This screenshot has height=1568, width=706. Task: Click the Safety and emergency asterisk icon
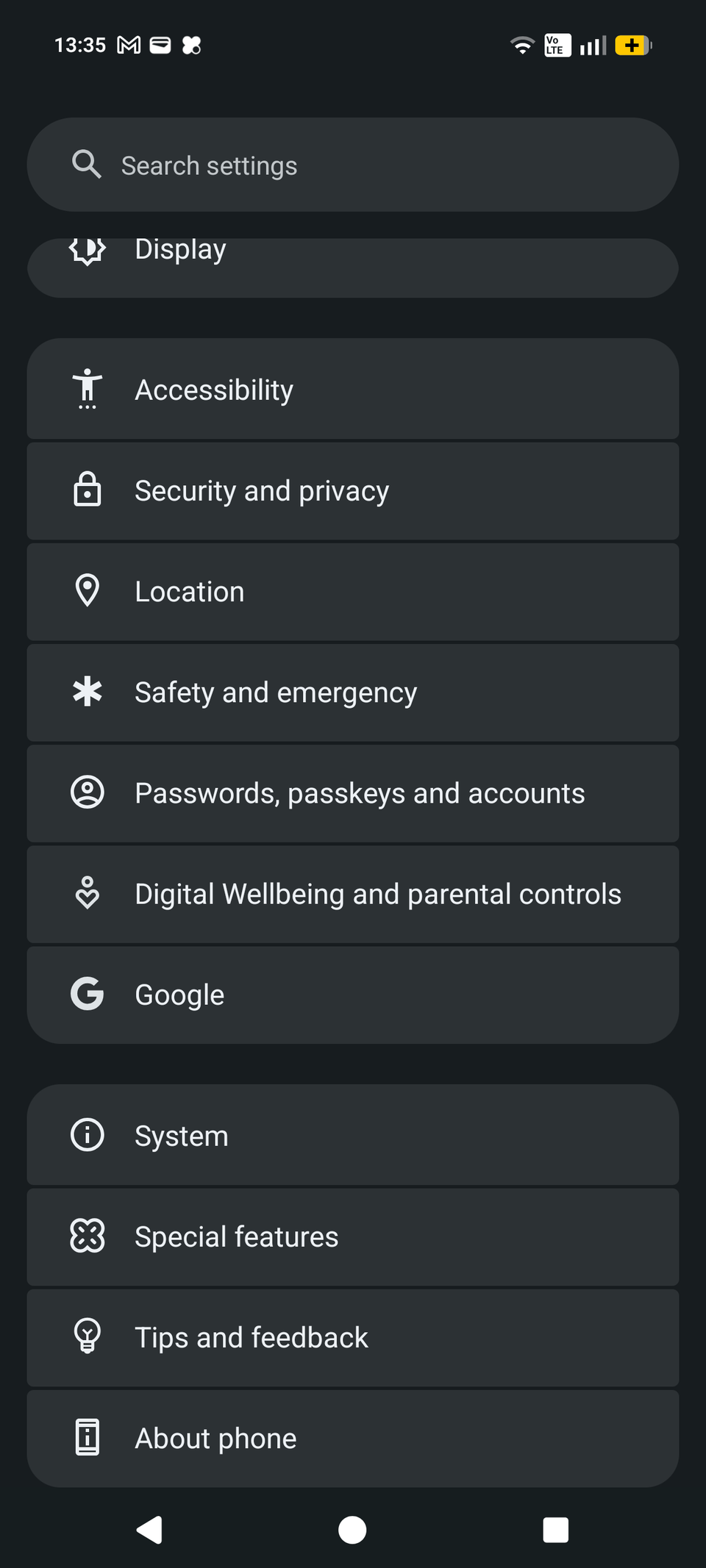click(87, 692)
